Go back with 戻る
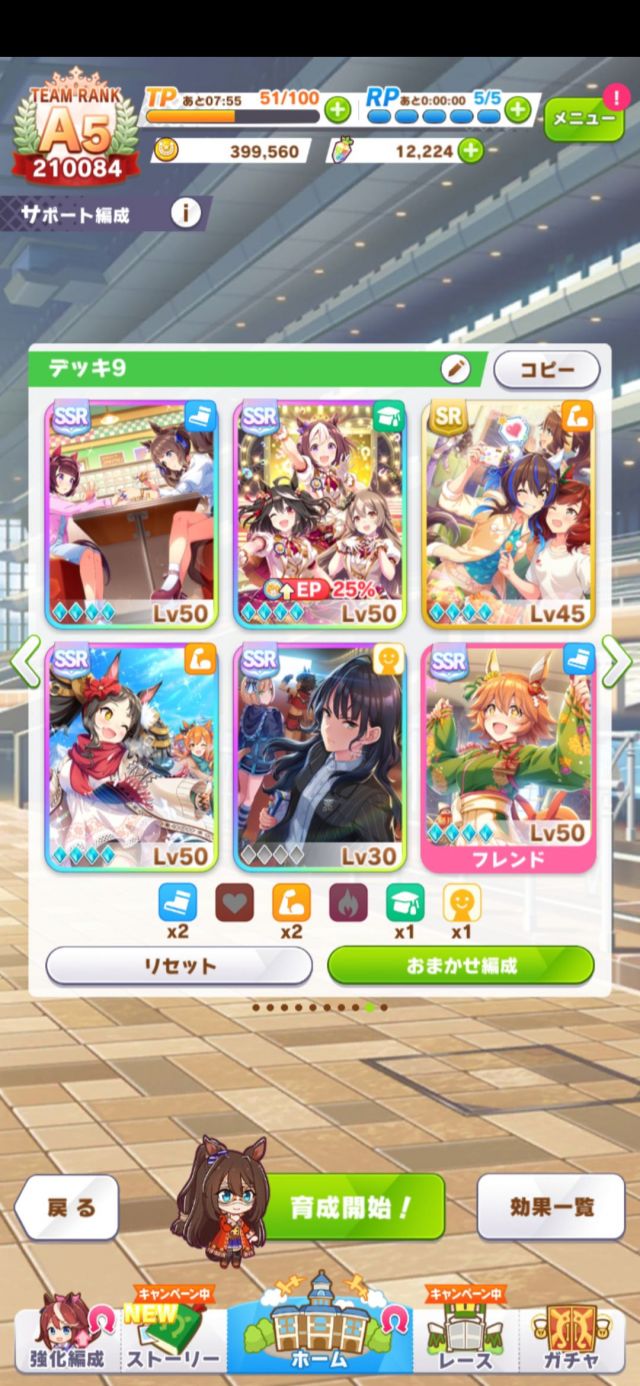Viewport: 640px width, 1386px height. [69, 1207]
